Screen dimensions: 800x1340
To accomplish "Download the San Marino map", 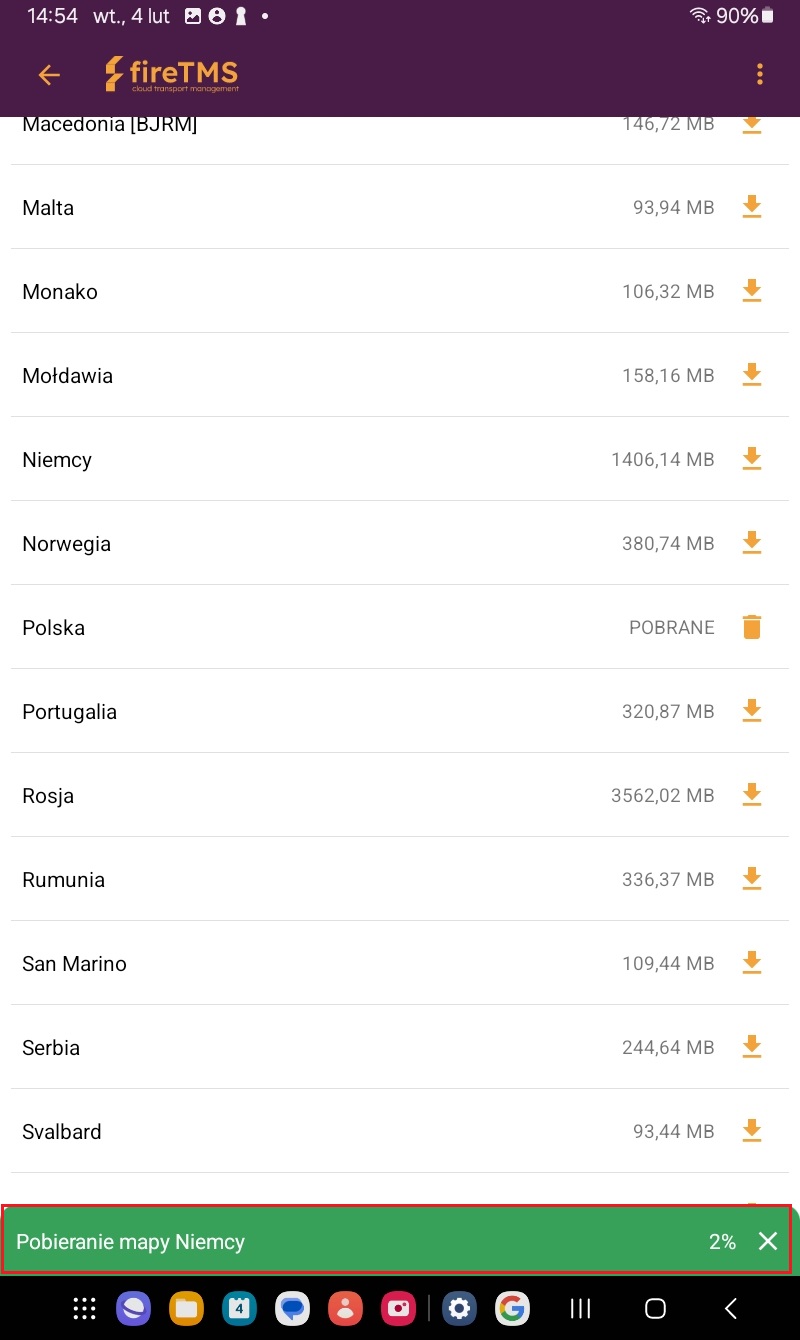I will pyautogui.click(x=752, y=963).
